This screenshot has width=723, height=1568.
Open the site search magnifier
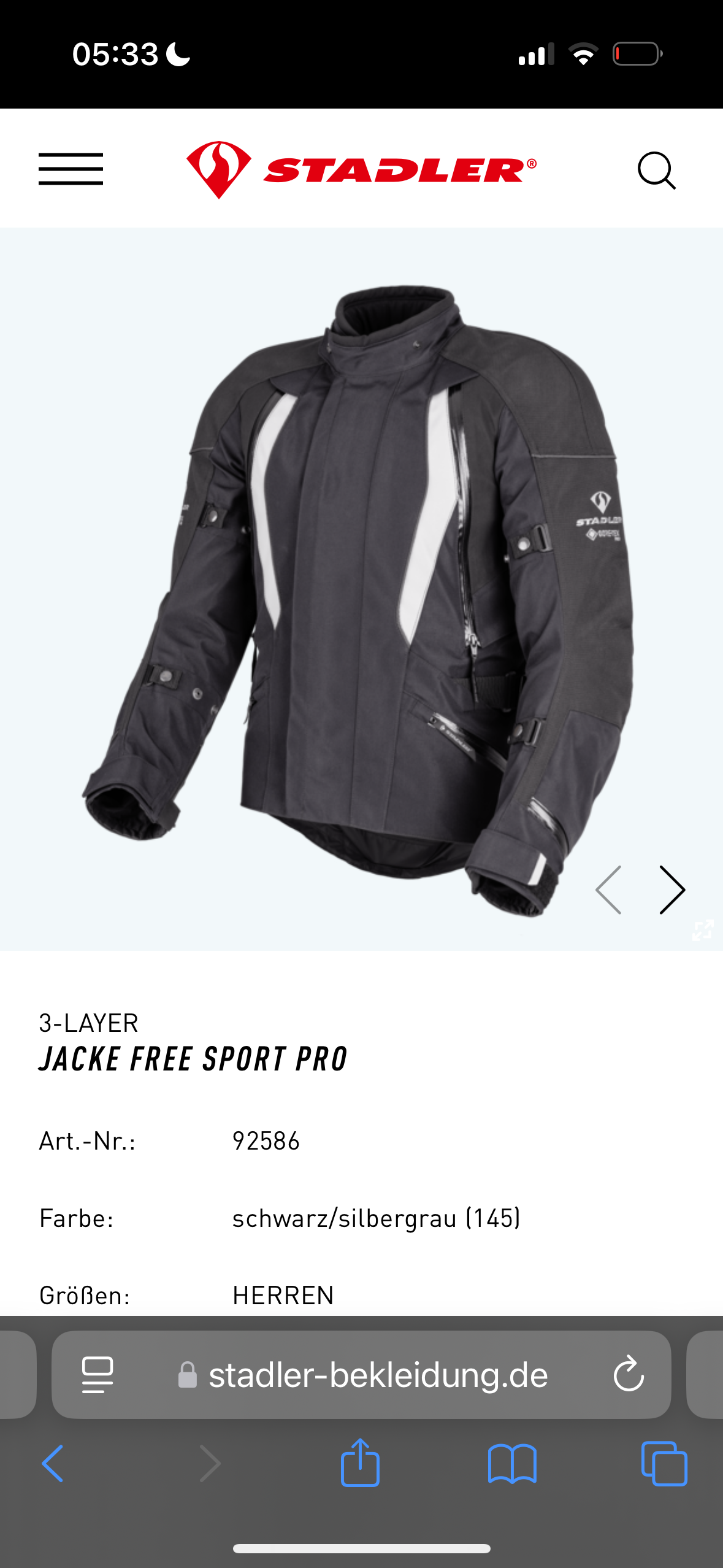point(656,171)
